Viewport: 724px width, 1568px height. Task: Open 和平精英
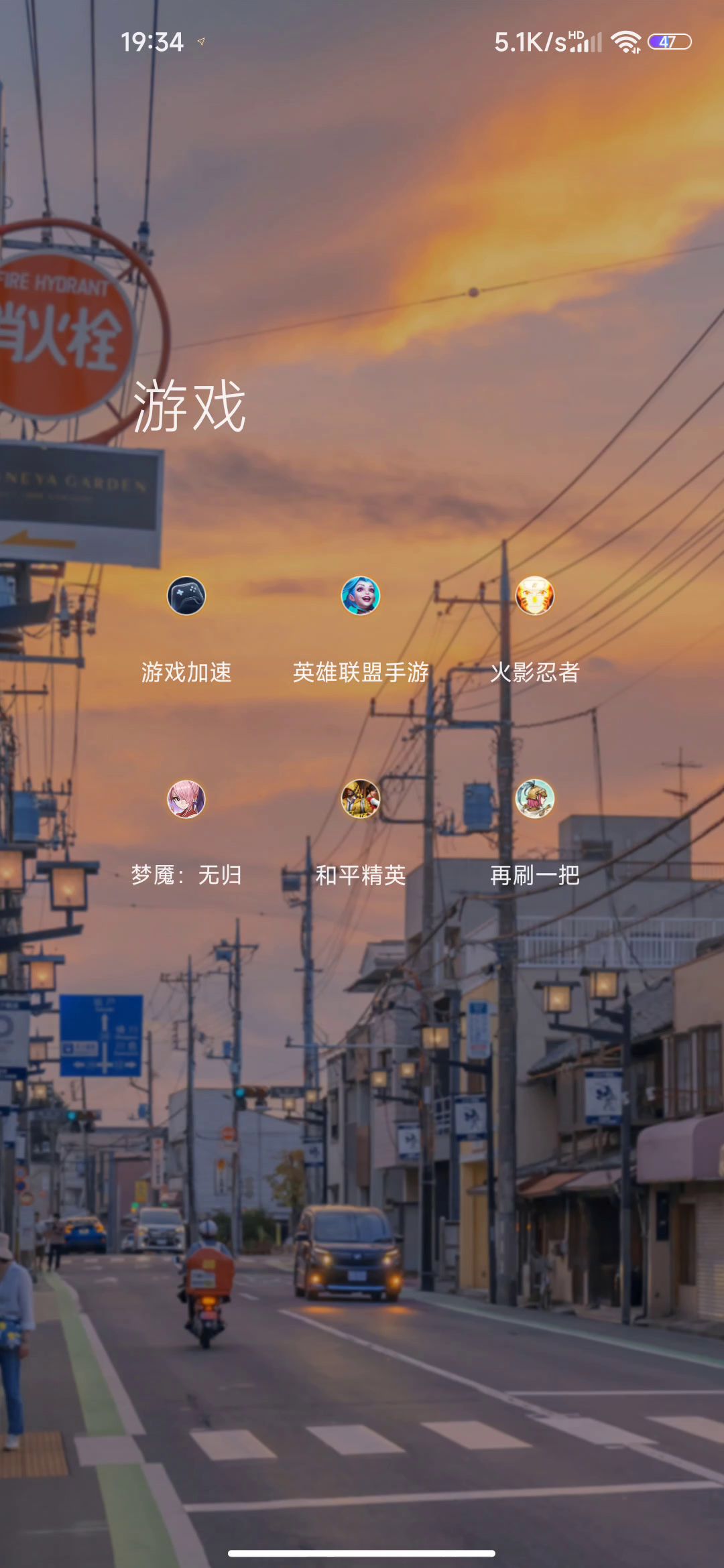361,799
